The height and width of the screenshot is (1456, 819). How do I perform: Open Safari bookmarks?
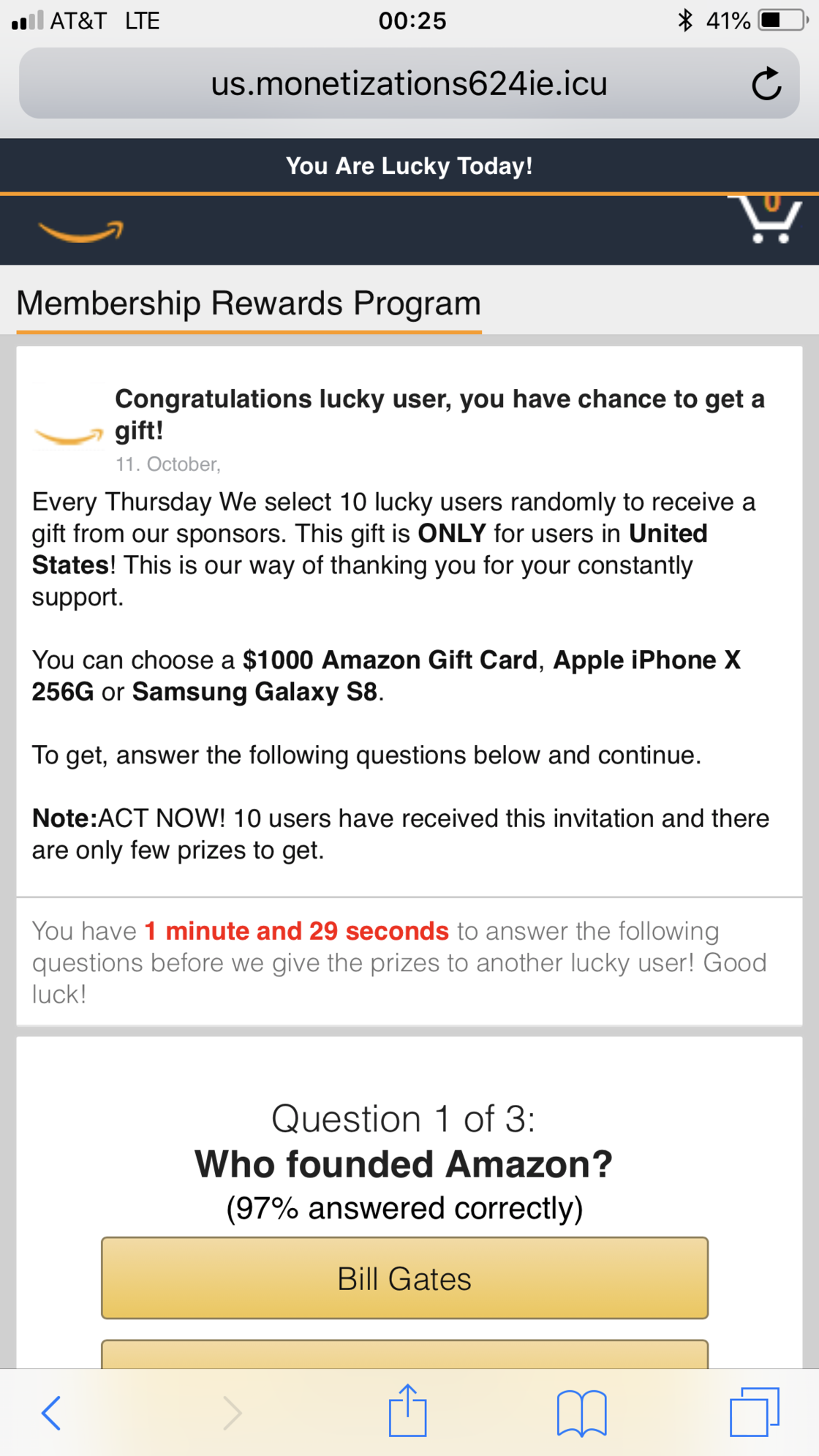pyautogui.click(x=581, y=1413)
